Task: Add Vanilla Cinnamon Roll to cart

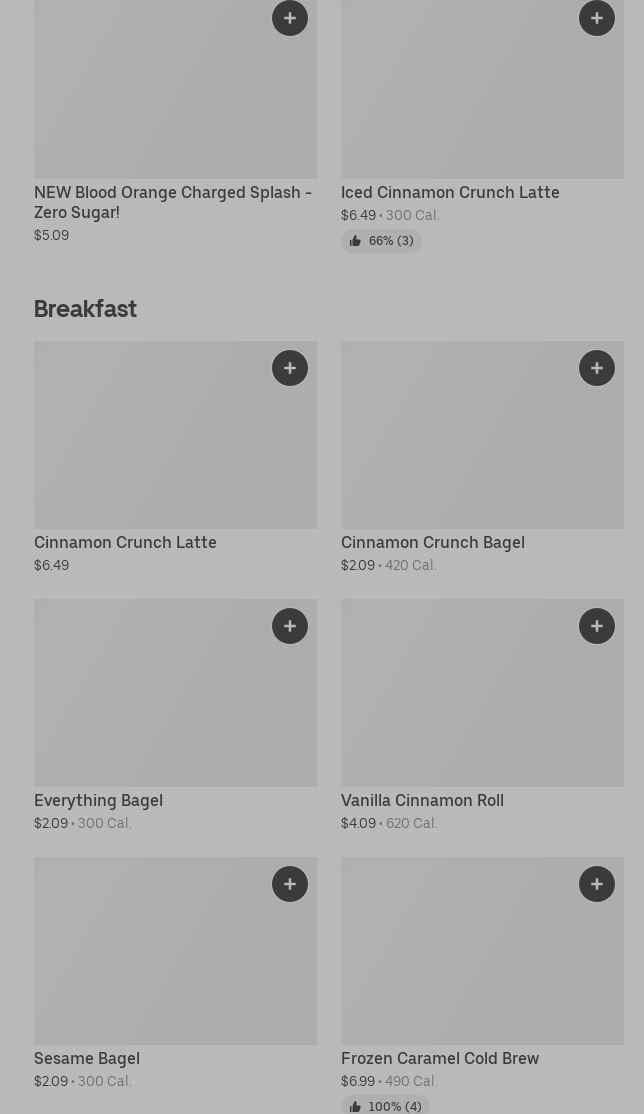Action: (597, 626)
